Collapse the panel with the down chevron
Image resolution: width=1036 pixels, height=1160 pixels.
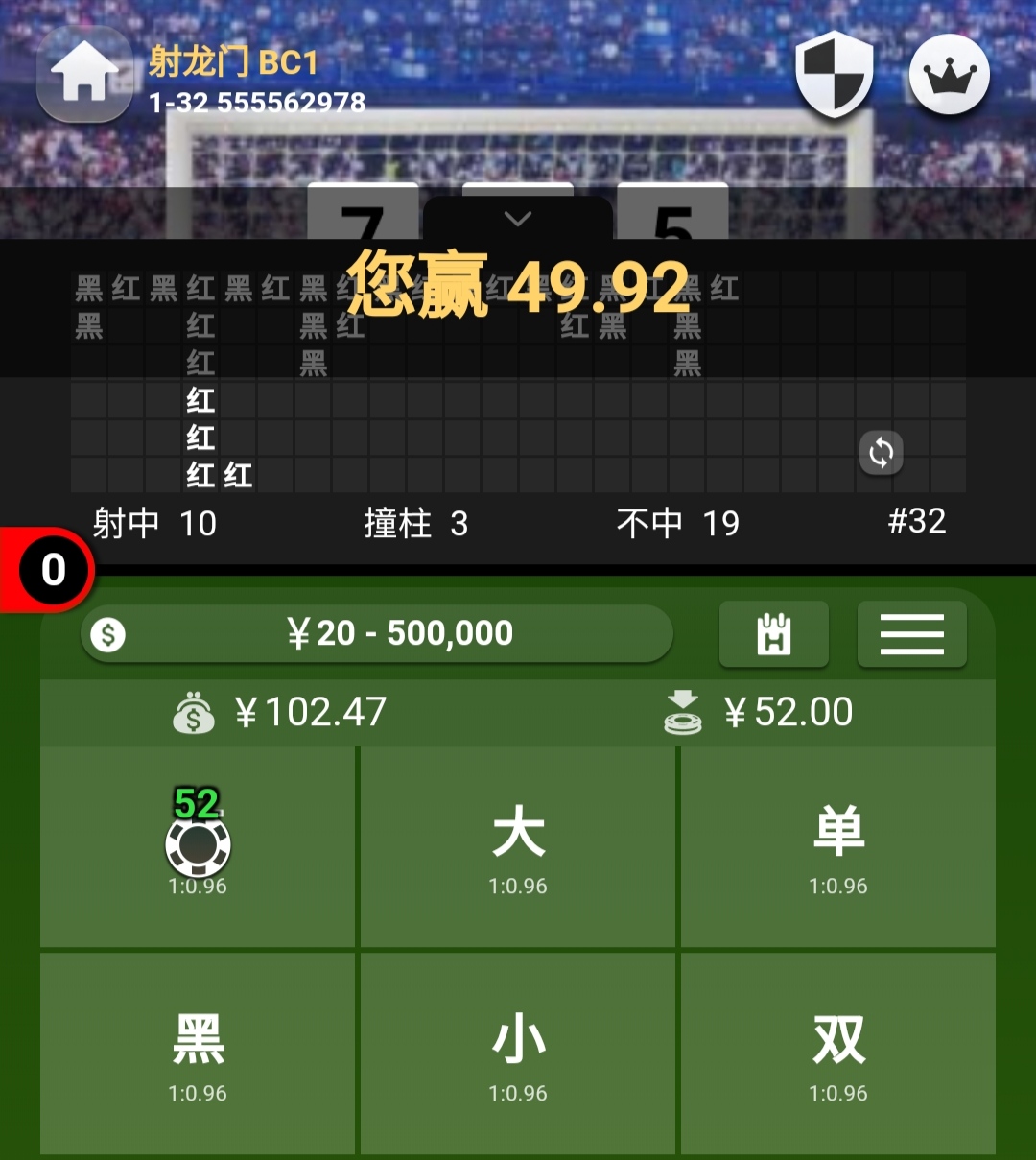point(518,220)
